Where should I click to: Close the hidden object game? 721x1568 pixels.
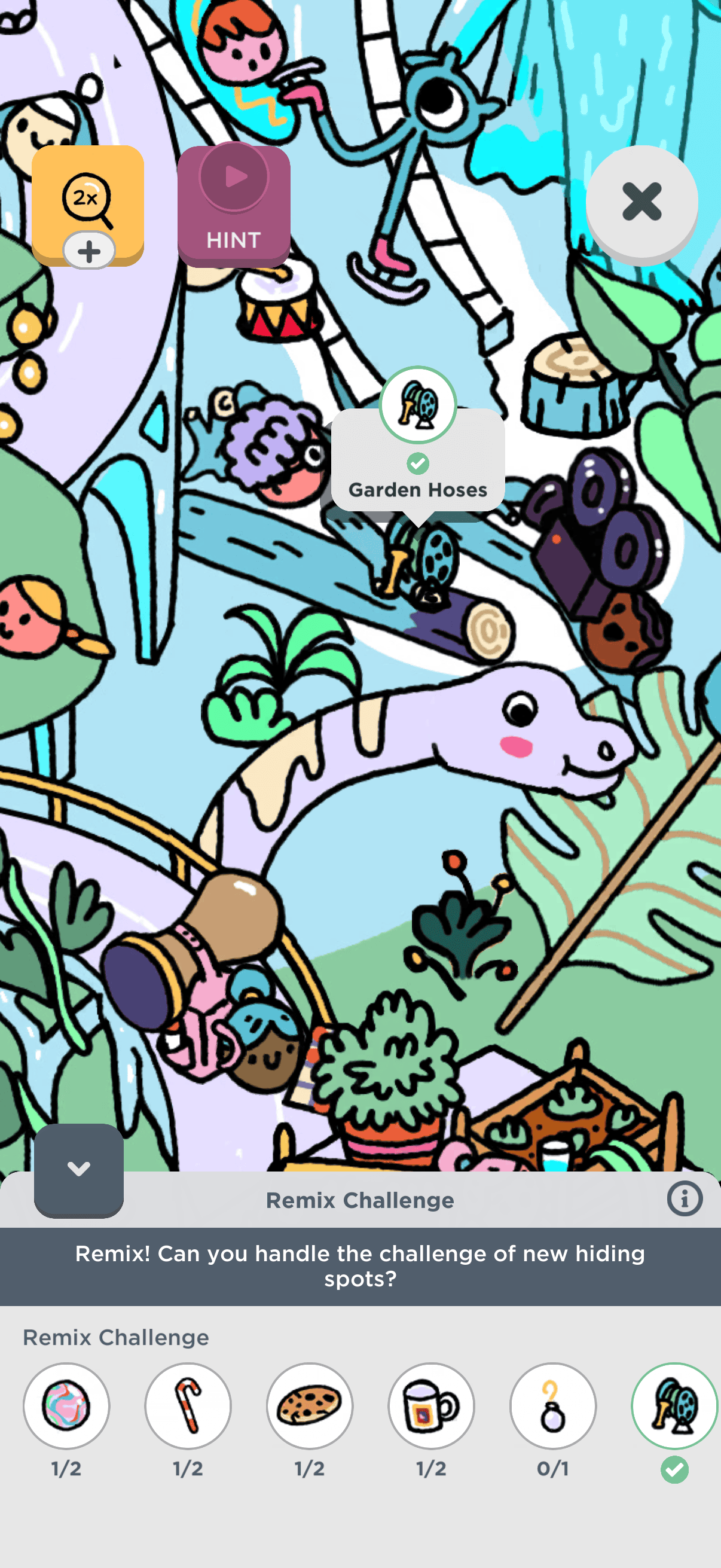pos(641,202)
